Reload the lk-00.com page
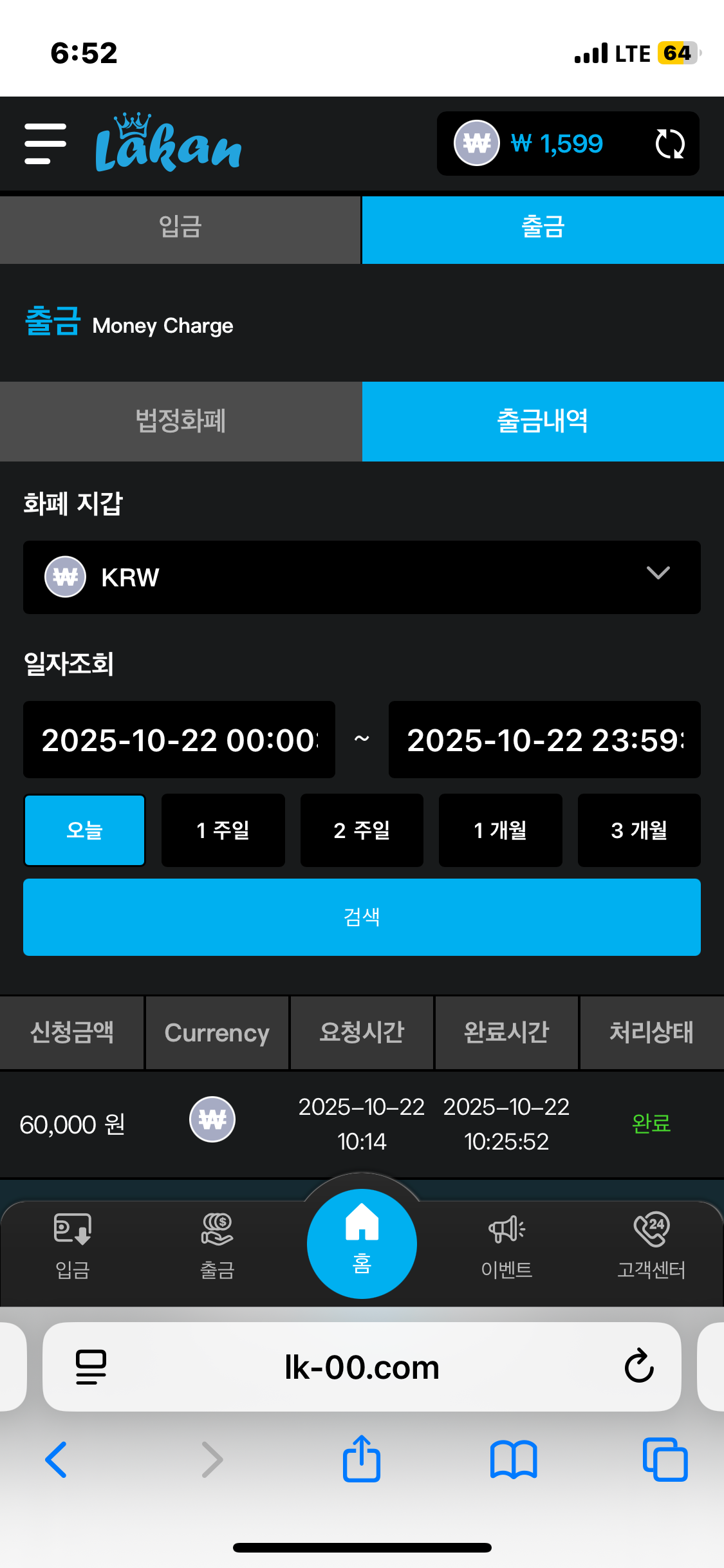The width and height of the screenshot is (724, 1568). click(x=639, y=1367)
